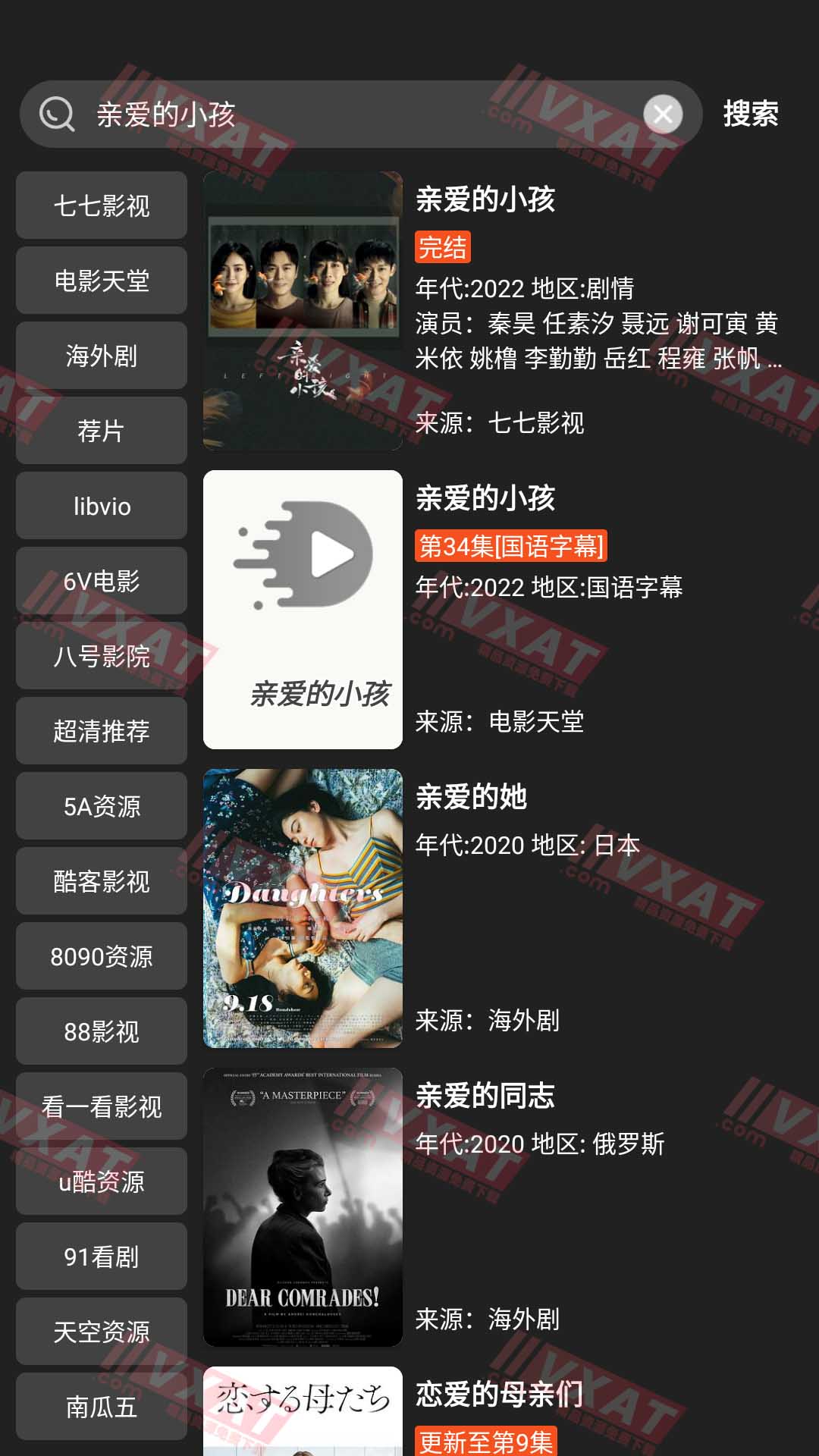Choose the 海外剧 source
The image size is (819, 1456).
click(x=102, y=356)
